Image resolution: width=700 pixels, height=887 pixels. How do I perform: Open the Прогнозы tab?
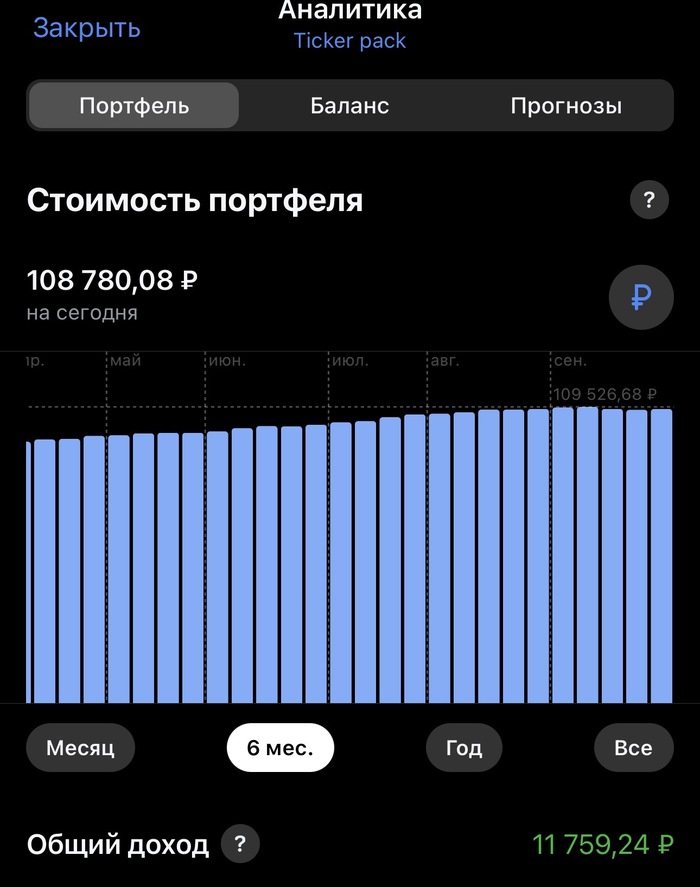click(566, 106)
